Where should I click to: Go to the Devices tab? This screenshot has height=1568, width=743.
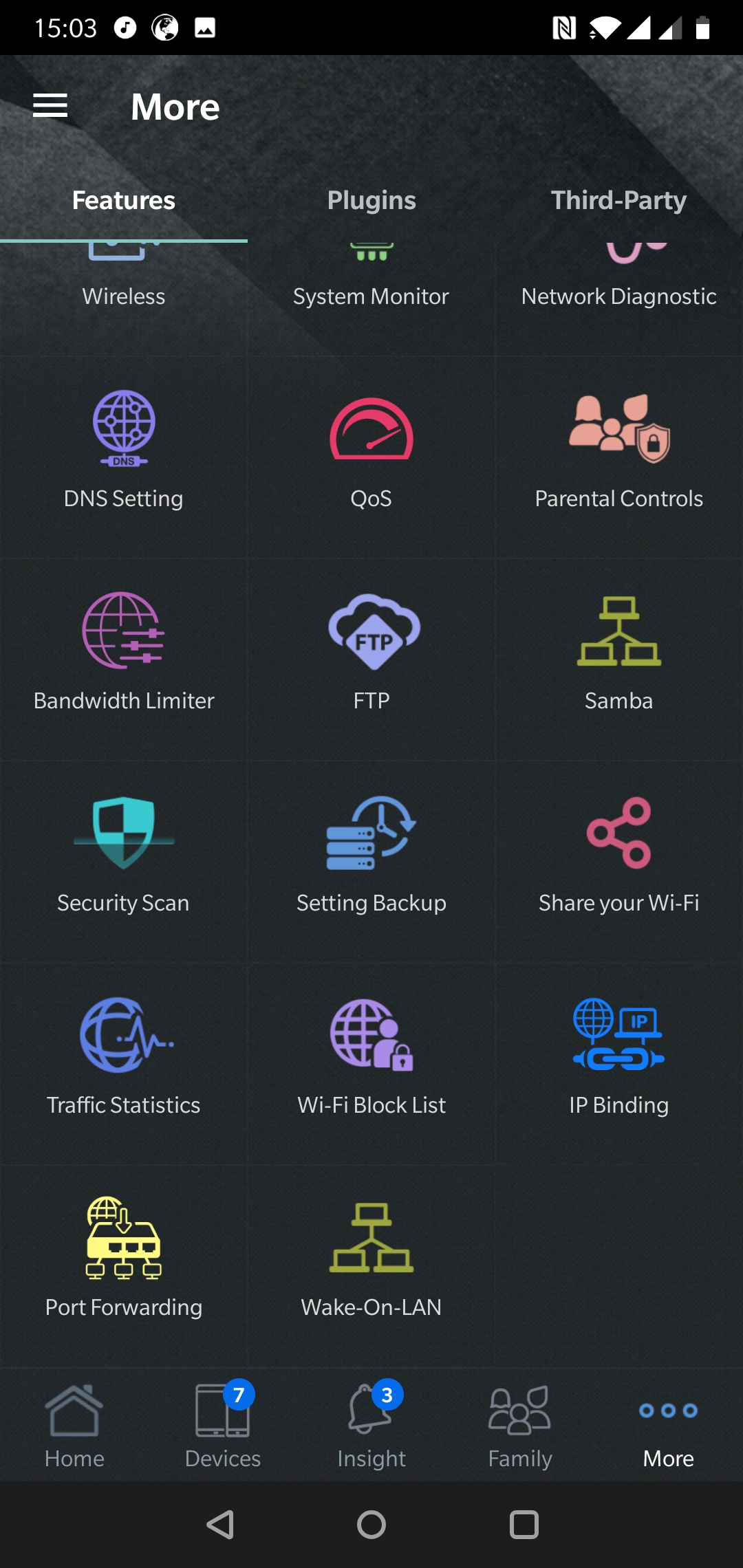pyautogui.click(x=223, y=1425)
